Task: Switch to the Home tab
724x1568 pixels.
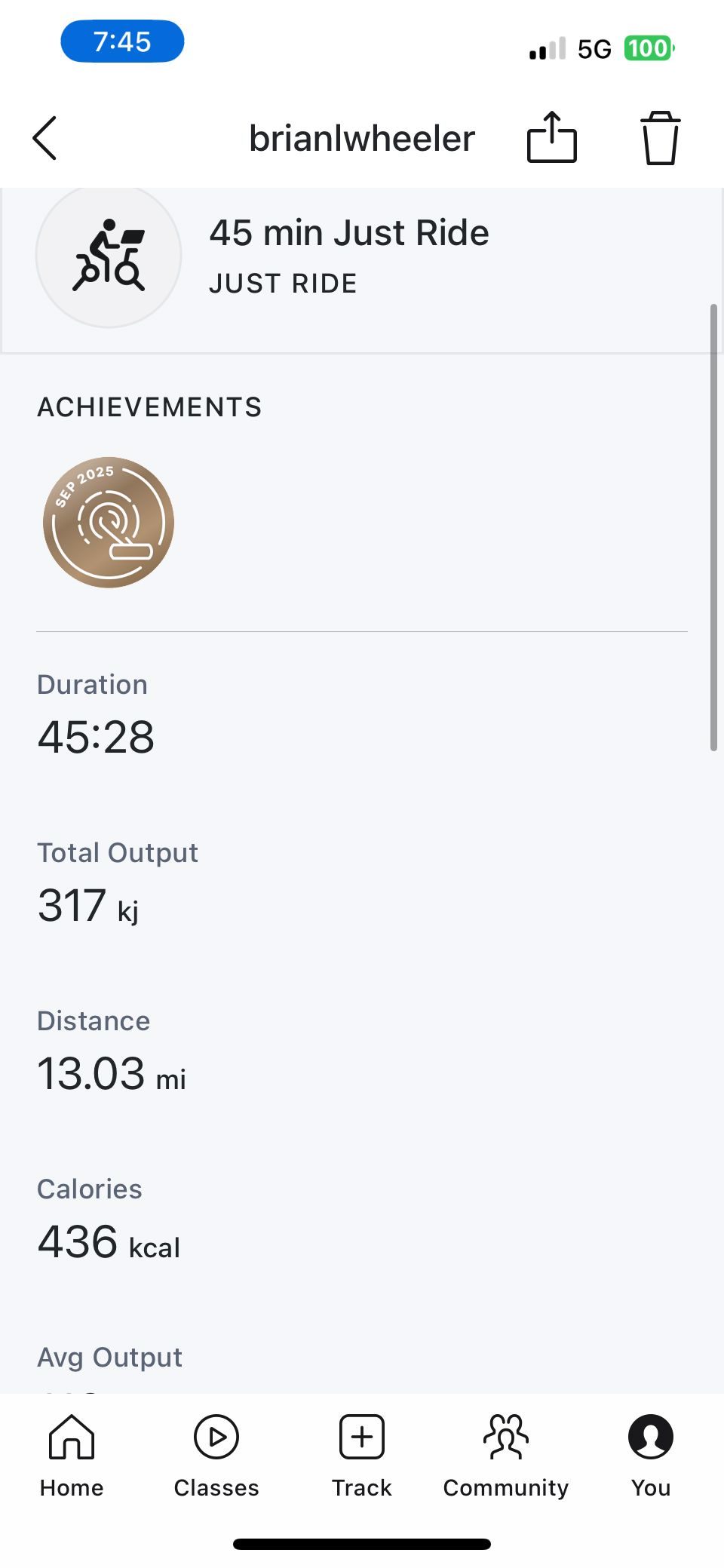Action: [x=72, y=1456]
